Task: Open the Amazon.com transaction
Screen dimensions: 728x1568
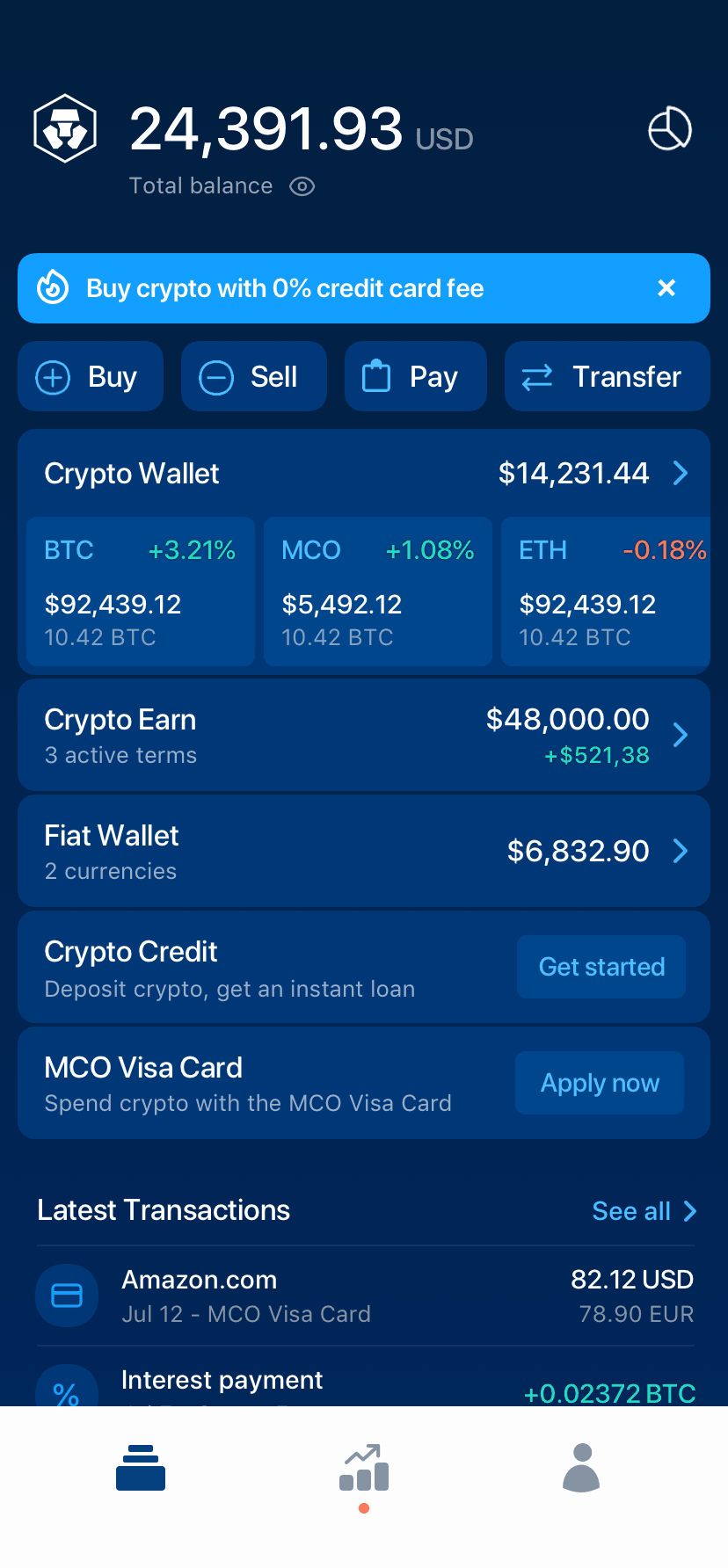Action: pyautogui.click(x=365, y=1296)
